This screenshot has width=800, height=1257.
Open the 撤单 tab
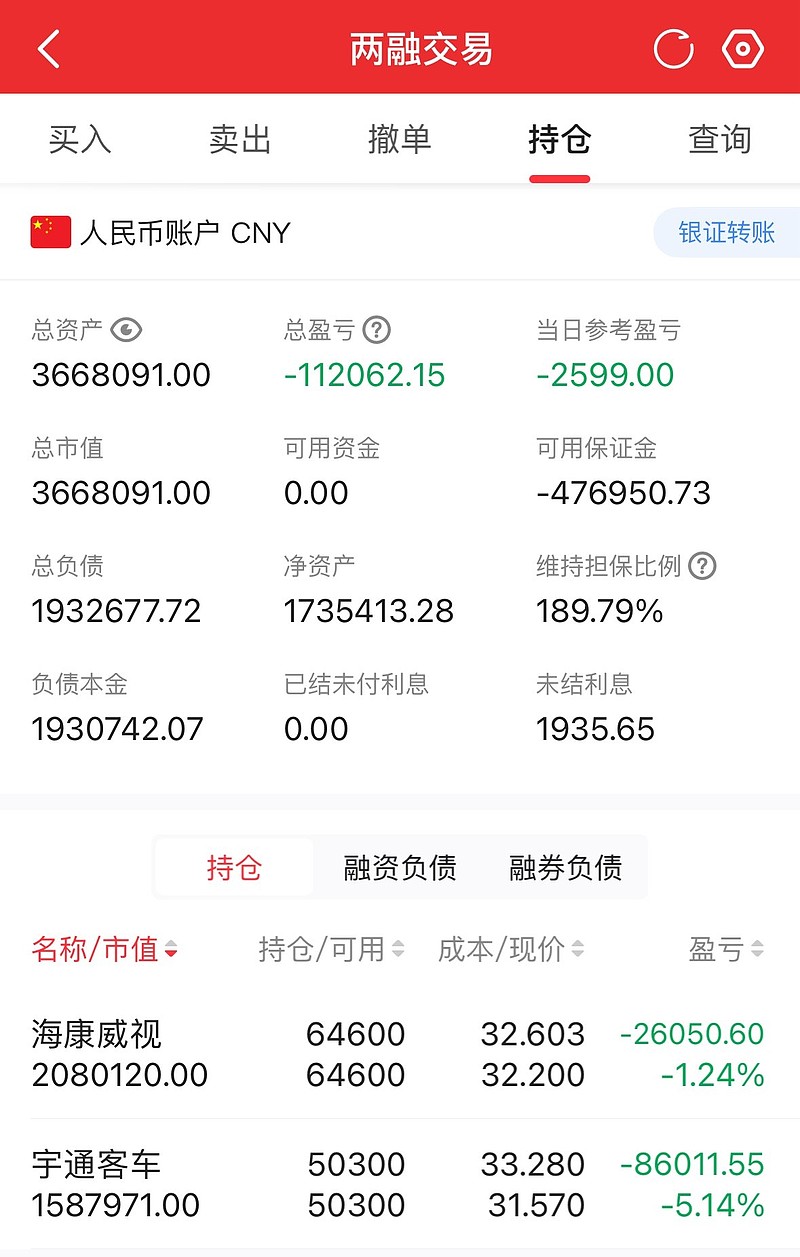coord(400,140)
